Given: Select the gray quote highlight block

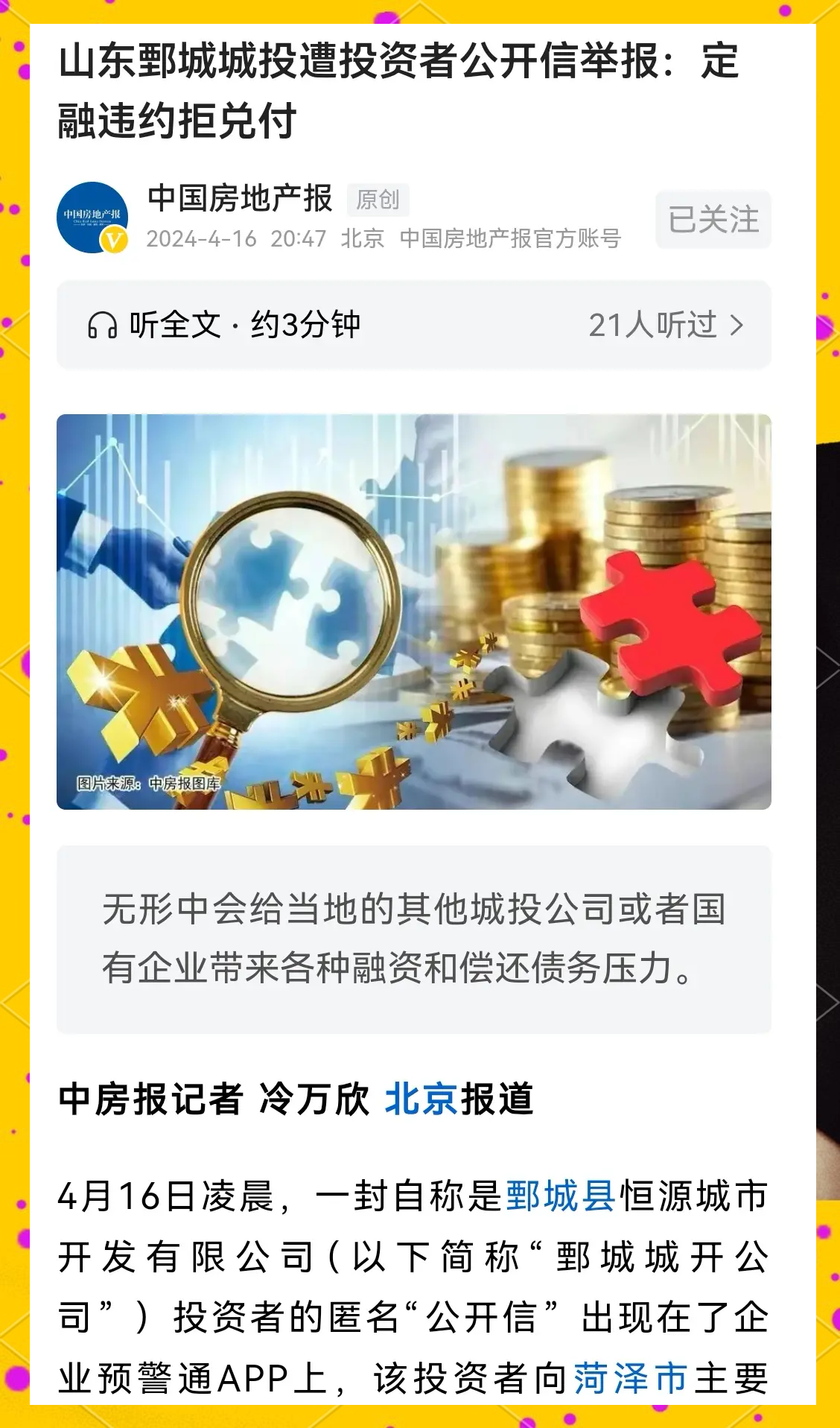Looking at the screenshot, I should [x=414, y=946].
